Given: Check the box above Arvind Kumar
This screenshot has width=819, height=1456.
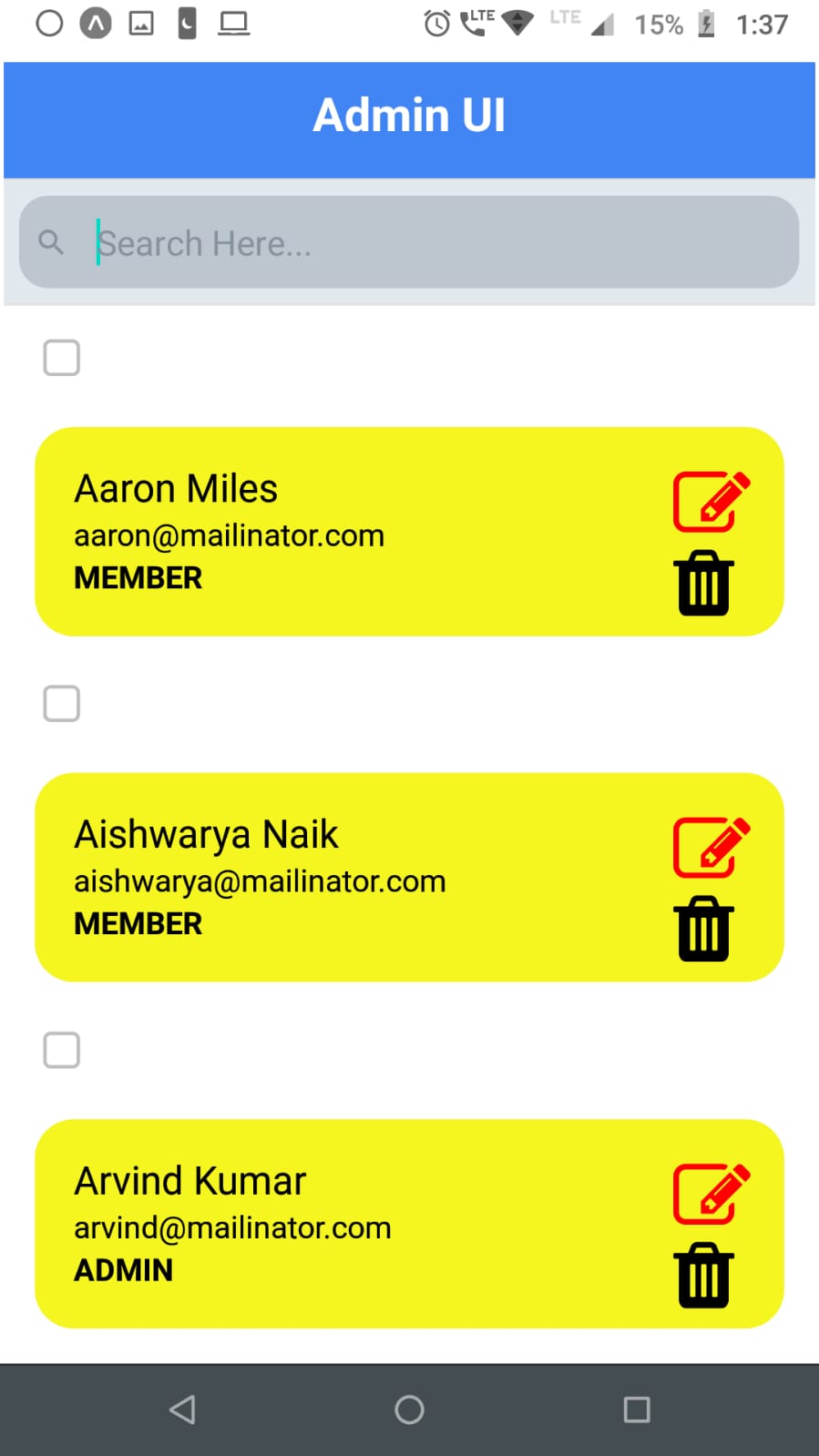Looking at the screenshot, I should click(x=62, y=1050).
